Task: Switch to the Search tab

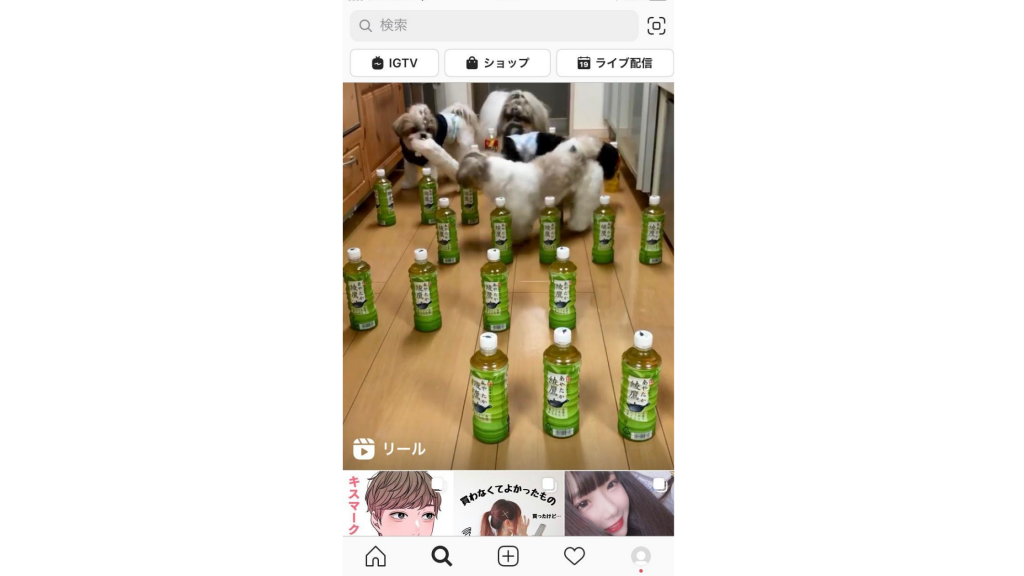Action: 441,557
